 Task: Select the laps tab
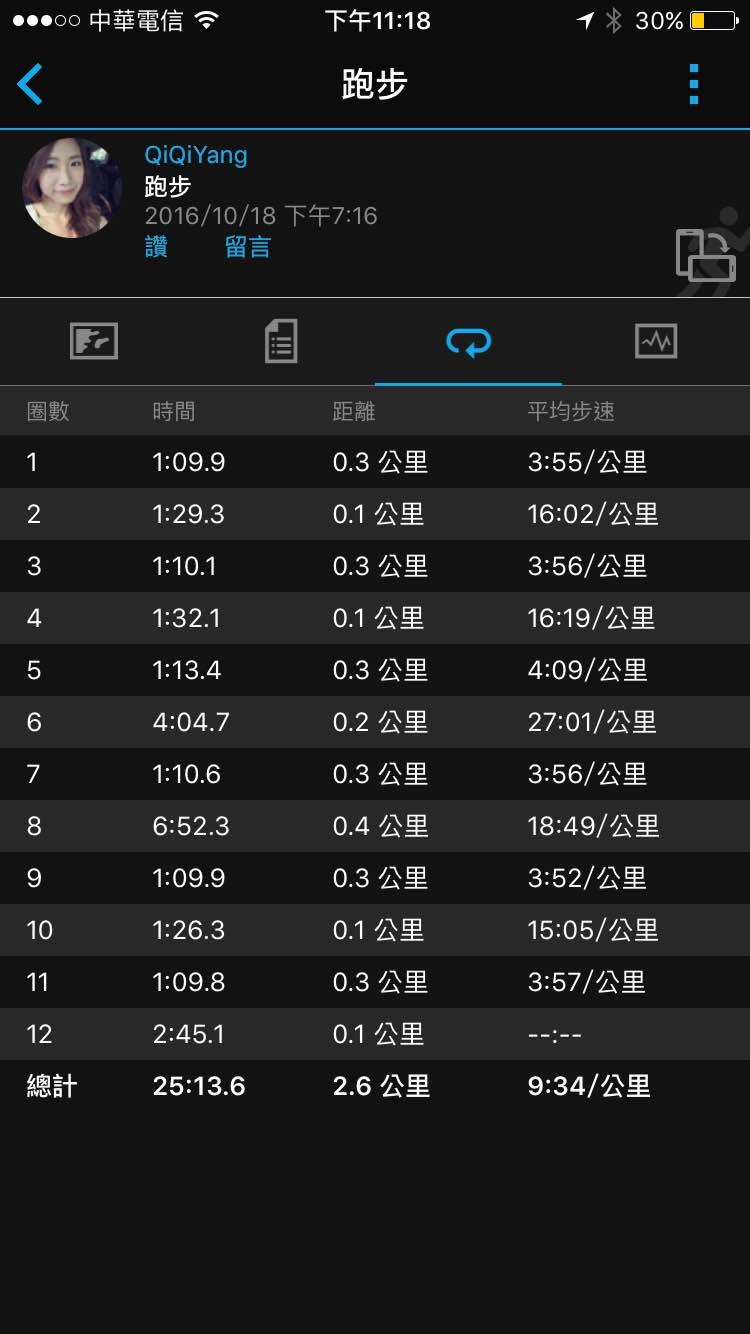[468, 343]
